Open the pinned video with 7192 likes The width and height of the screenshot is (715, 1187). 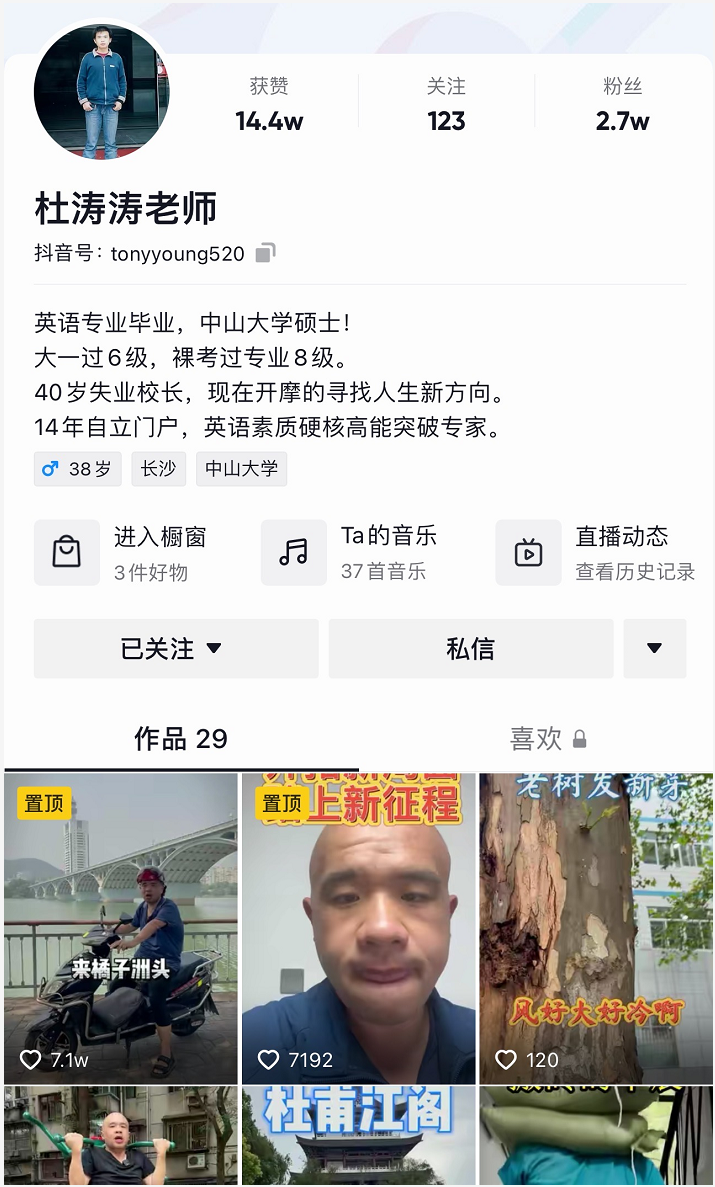click(358, 928)
